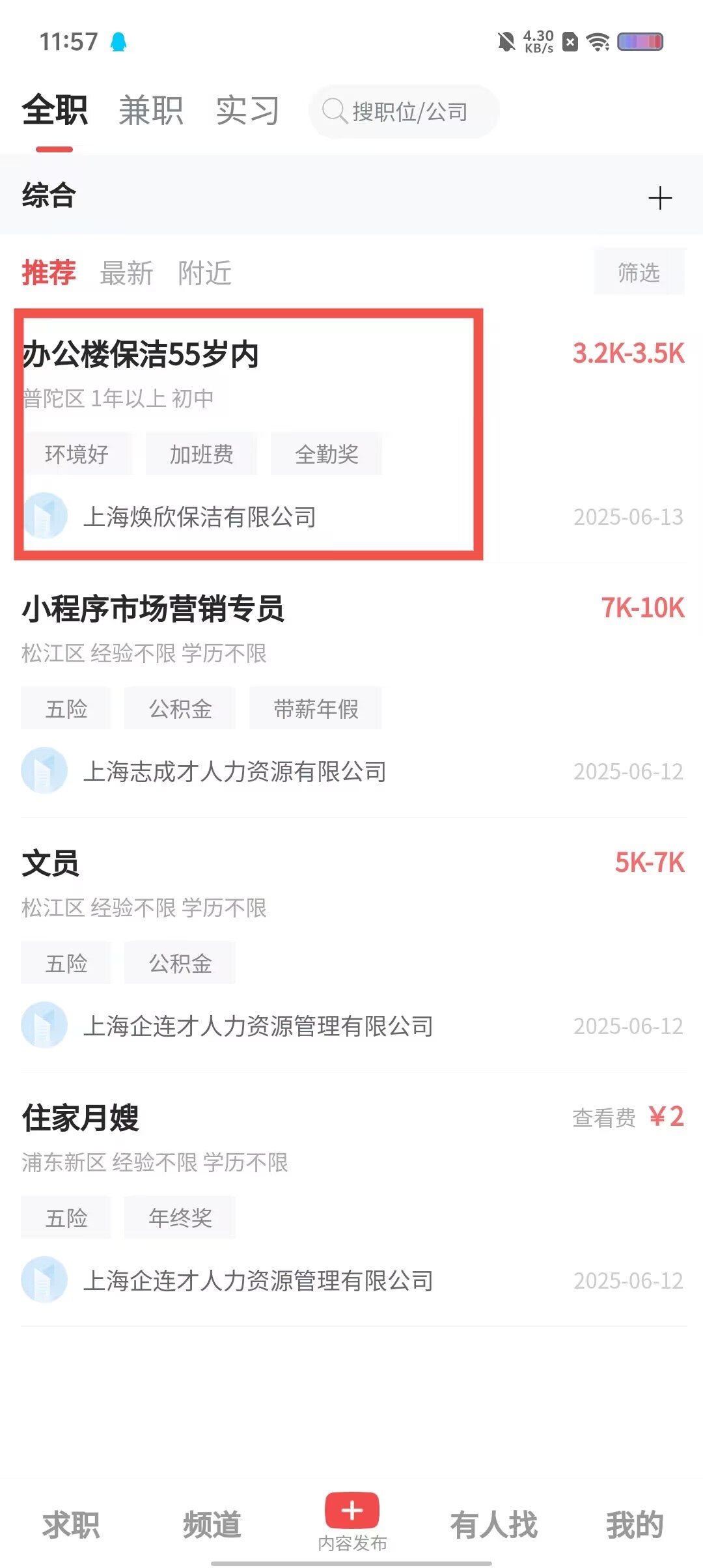Select the 推荐 sorting tab
703x1568 pixels.
[x=49, y=273]
